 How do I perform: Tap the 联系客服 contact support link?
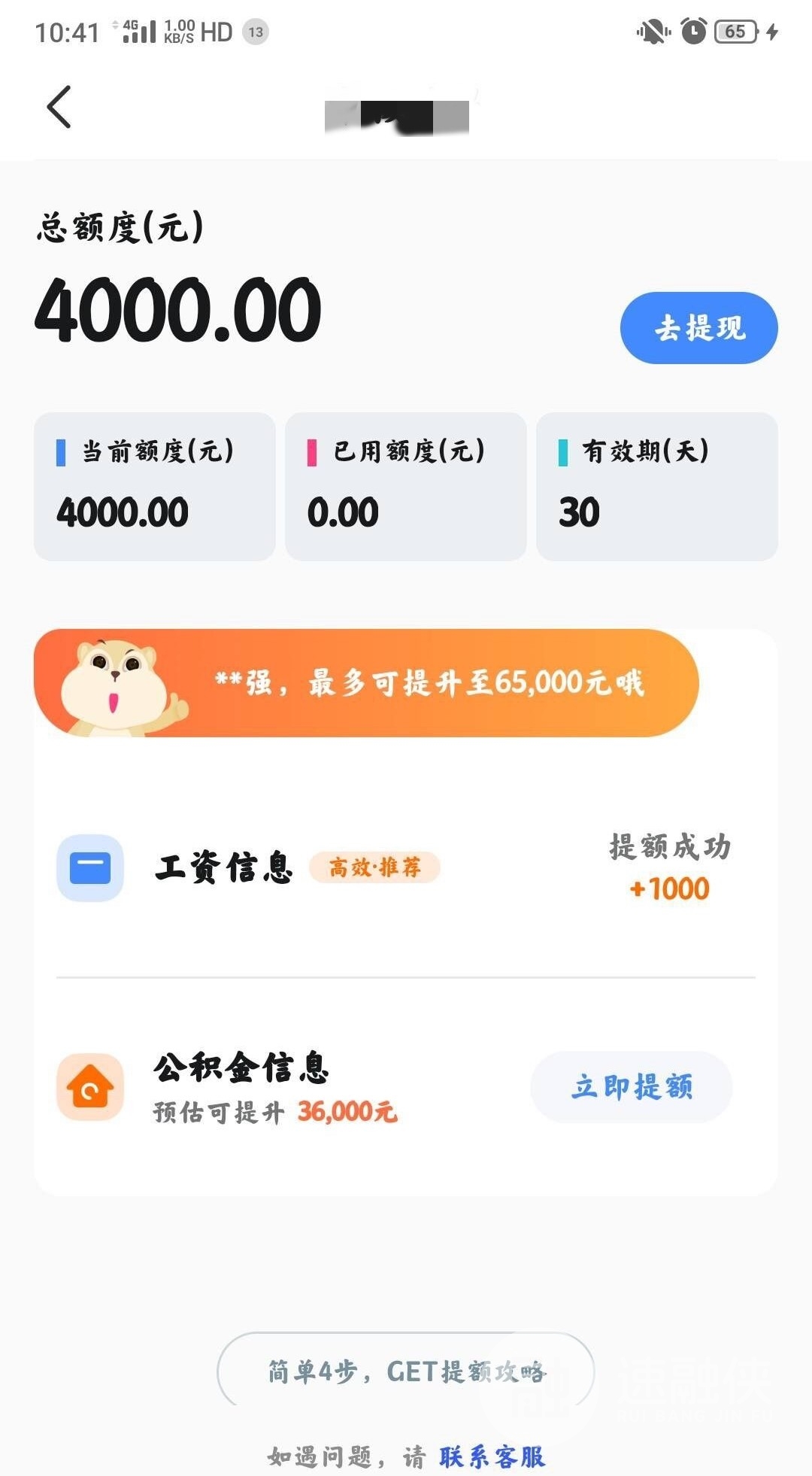coord(492,1456)
